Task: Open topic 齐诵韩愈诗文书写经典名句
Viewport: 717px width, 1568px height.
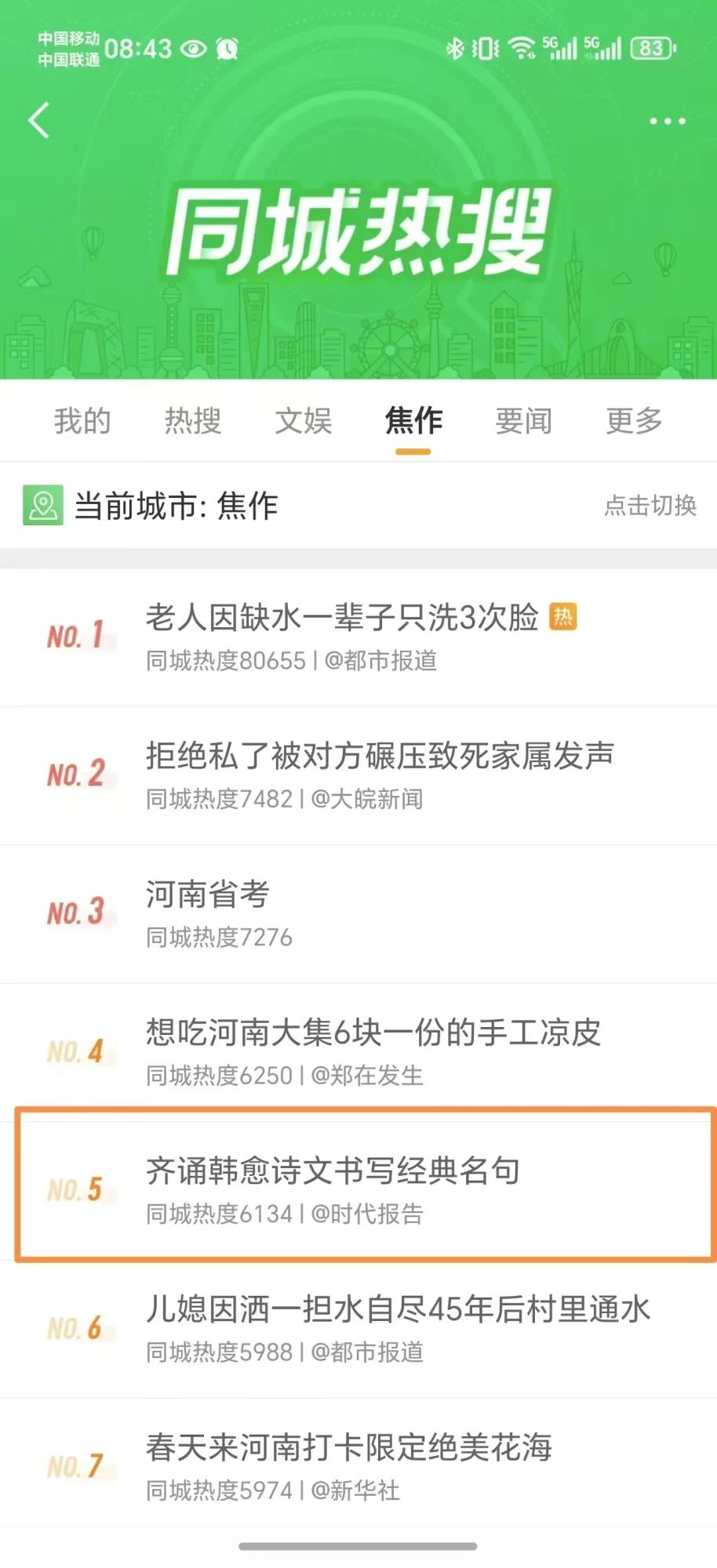Action: click(x=333, y=1171)
